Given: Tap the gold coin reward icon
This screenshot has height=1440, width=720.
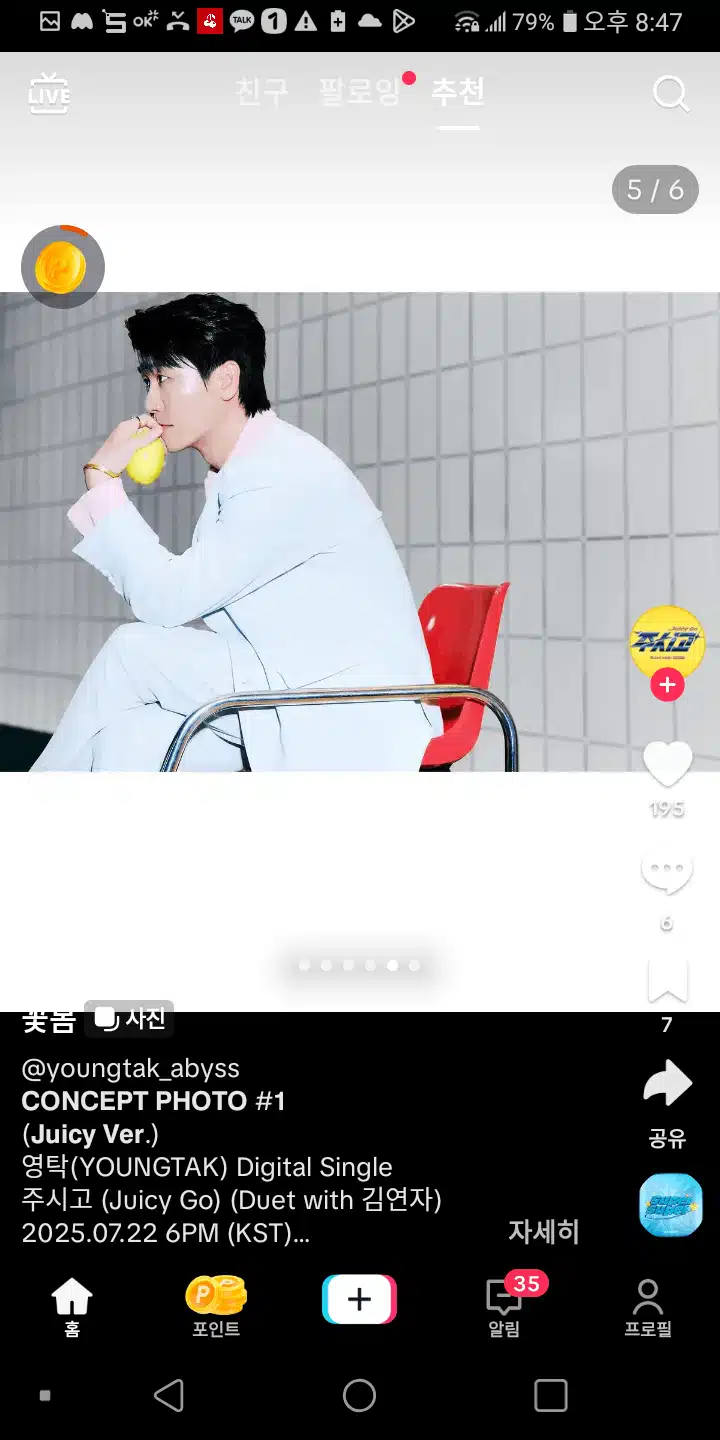Looking at the screenshot, I should (62, 267).
